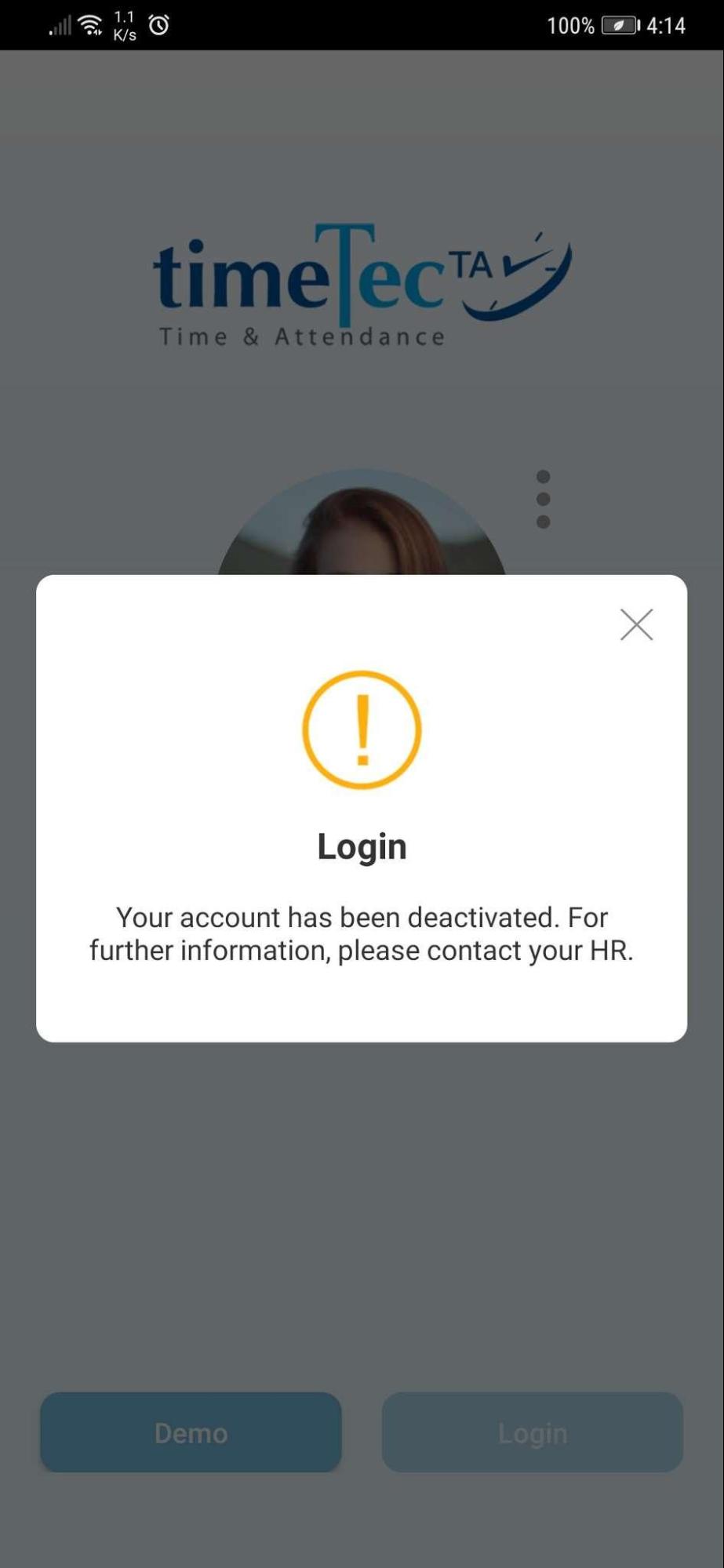The height and width of the screenshot is (1568, 724).
Task: Close the Login deactivated dialog
Action: coord(636,624)
